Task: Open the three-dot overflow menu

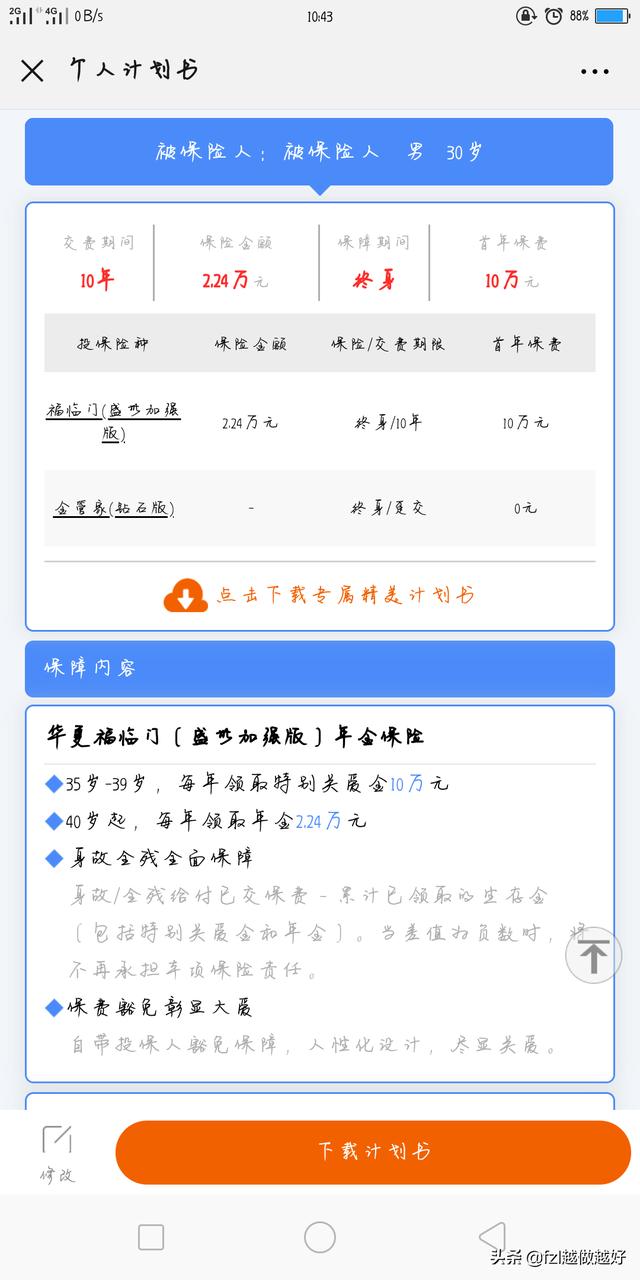Action: click(x=594, y=71)
